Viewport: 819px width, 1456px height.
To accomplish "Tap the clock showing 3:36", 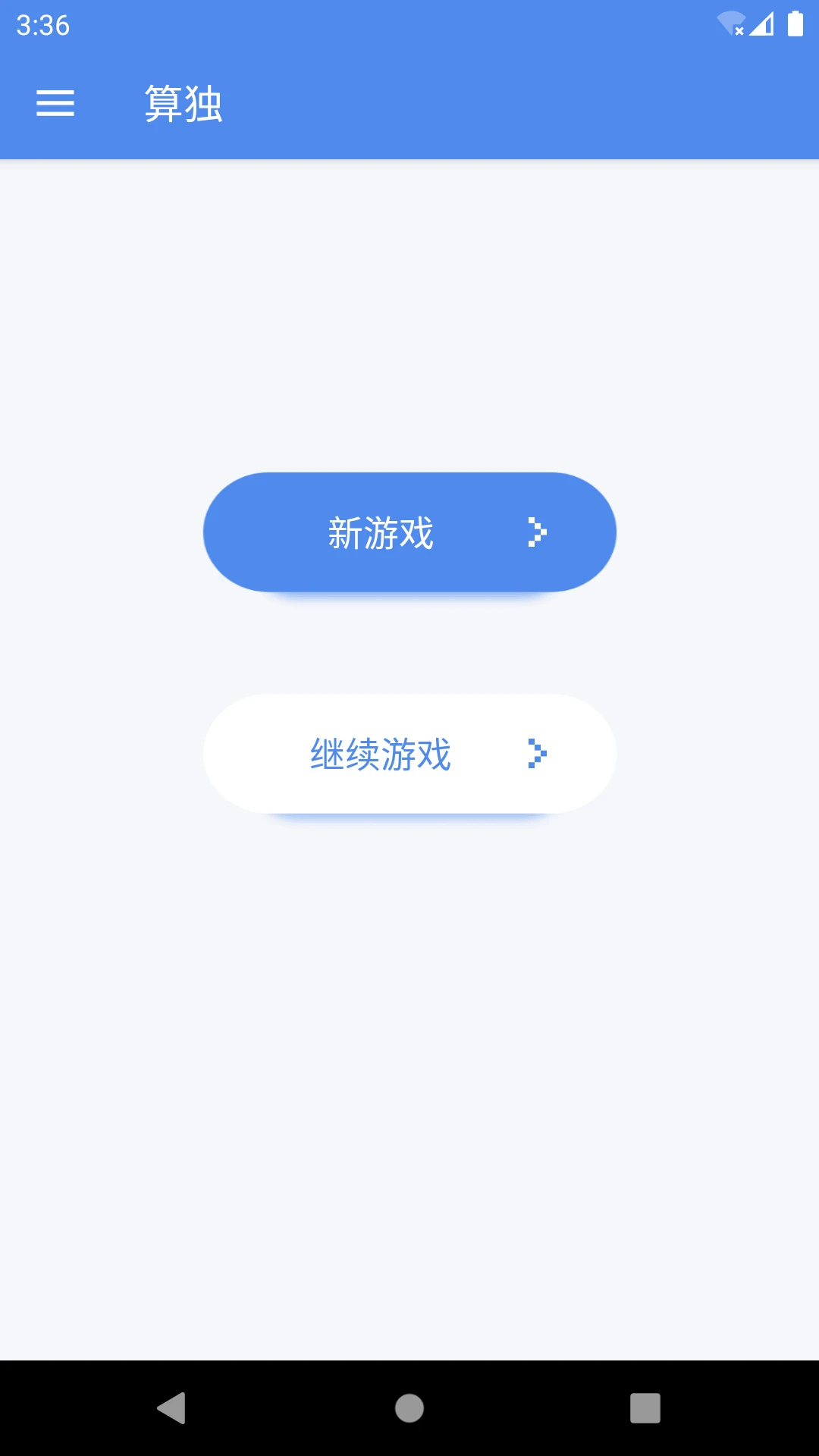I will [x=43, y=25].
